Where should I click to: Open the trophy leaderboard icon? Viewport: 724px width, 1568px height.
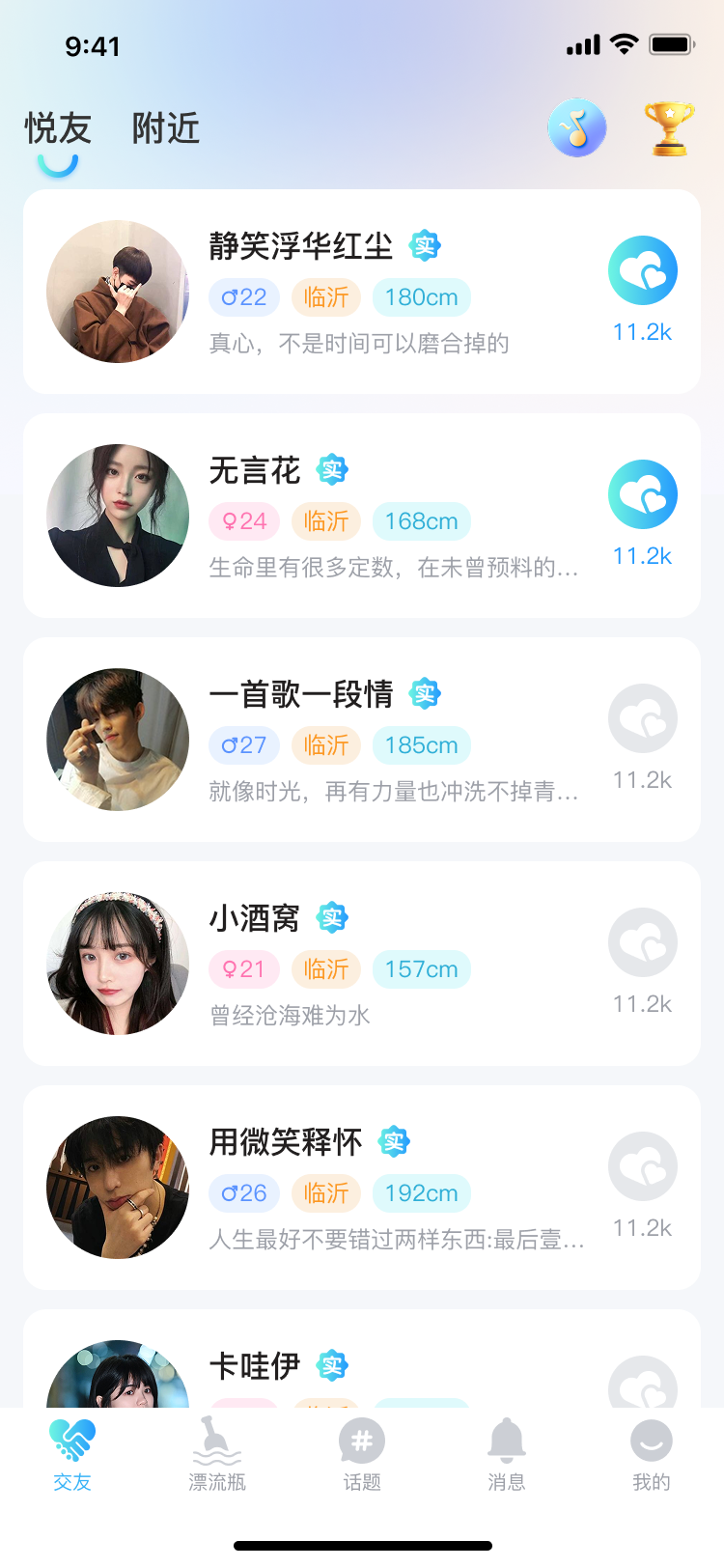[x=669, y=128]
